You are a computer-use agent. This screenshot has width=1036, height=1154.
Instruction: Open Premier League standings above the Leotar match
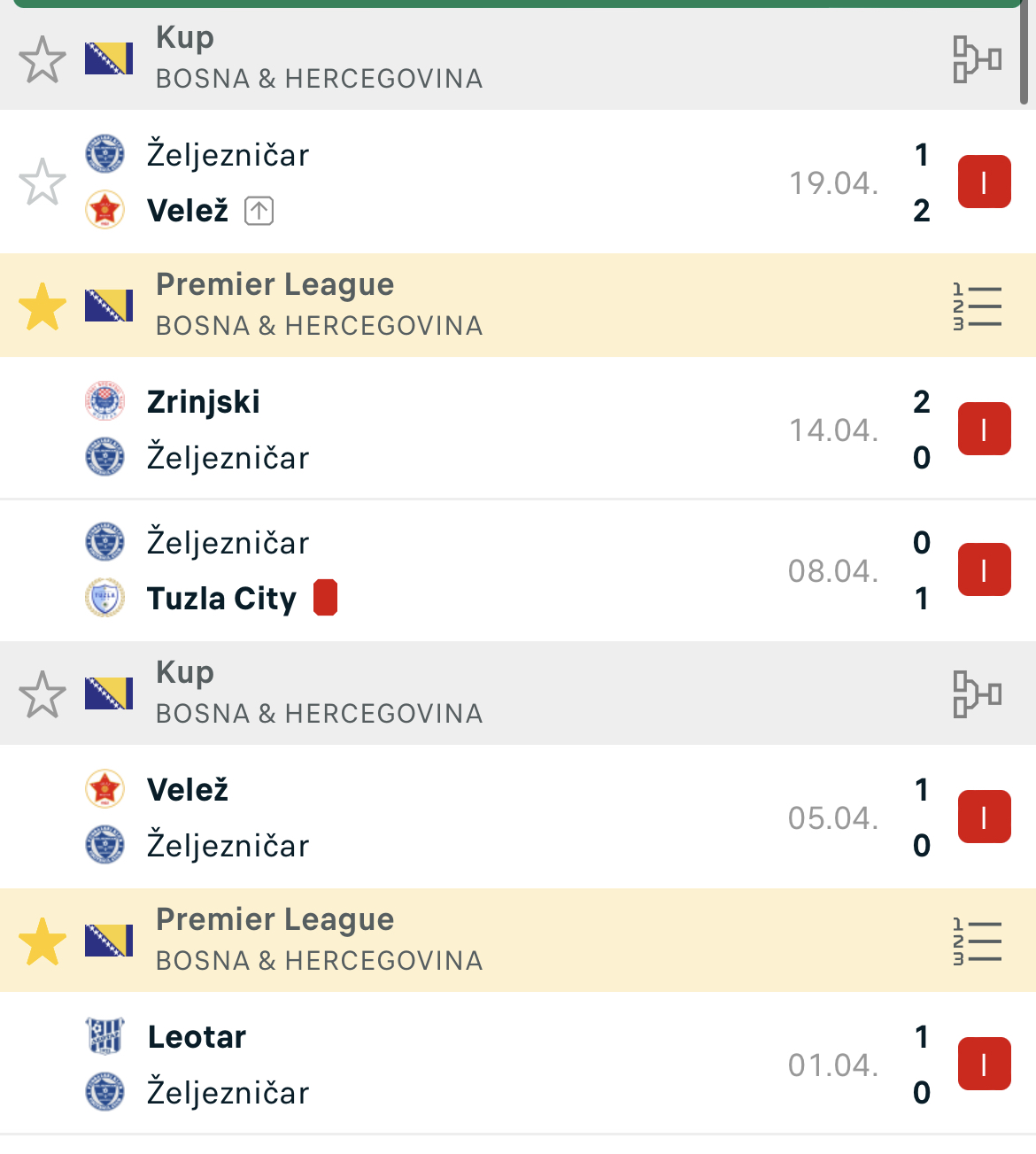977,941
